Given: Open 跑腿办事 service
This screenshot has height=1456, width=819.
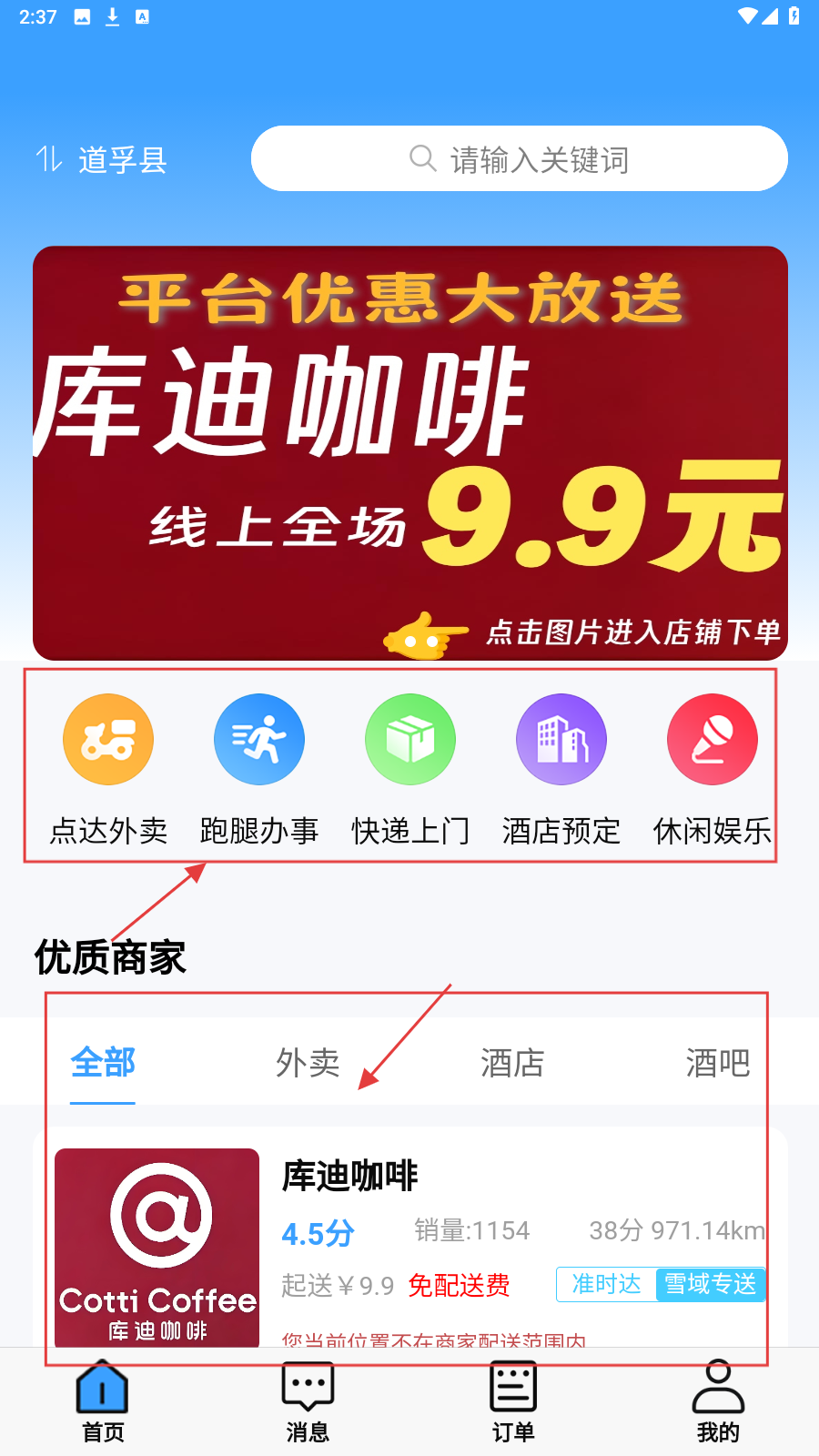Looking at the screenshot, I should [259, 767].
